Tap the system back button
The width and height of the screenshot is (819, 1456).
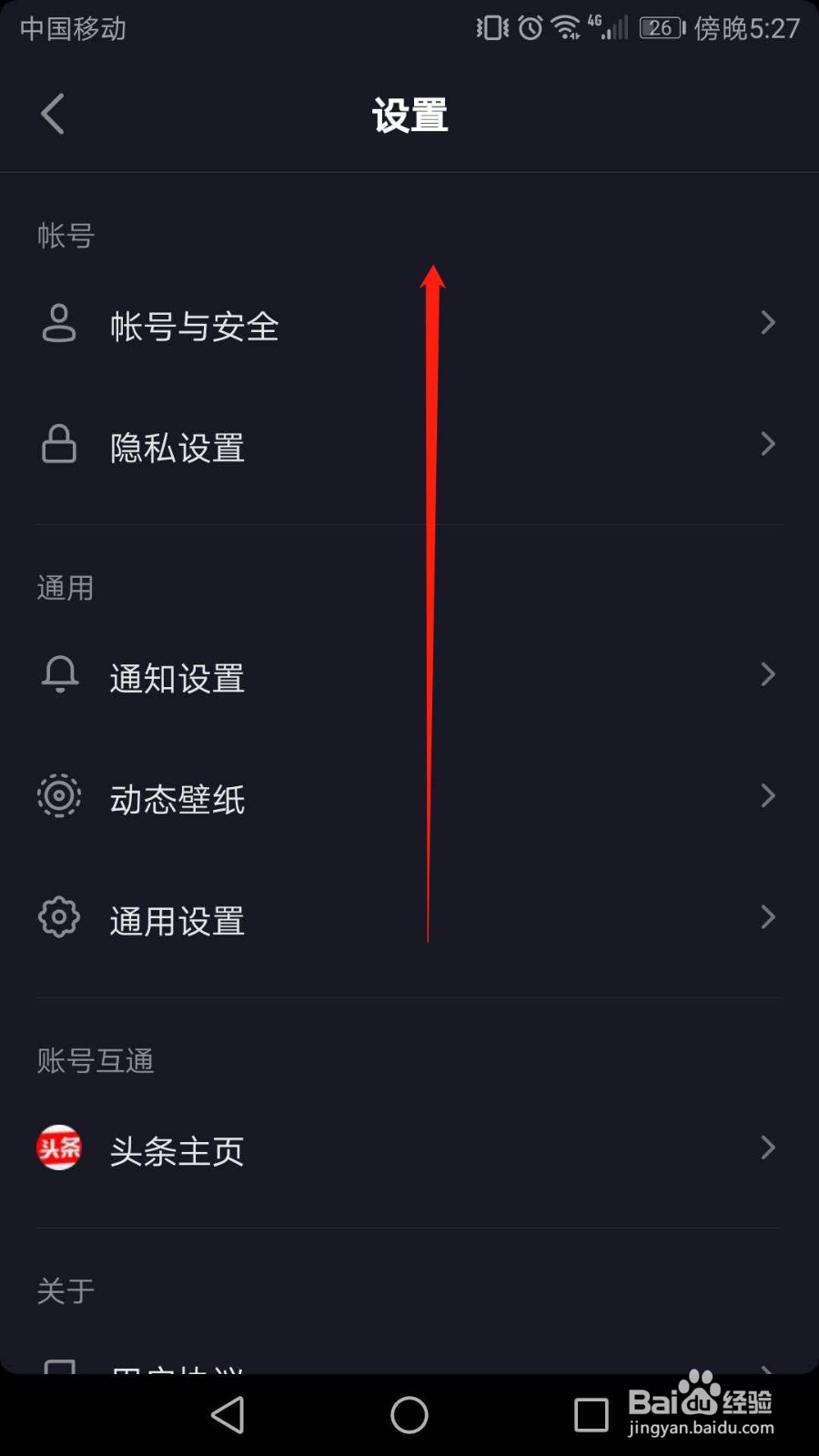(227, 1415)
